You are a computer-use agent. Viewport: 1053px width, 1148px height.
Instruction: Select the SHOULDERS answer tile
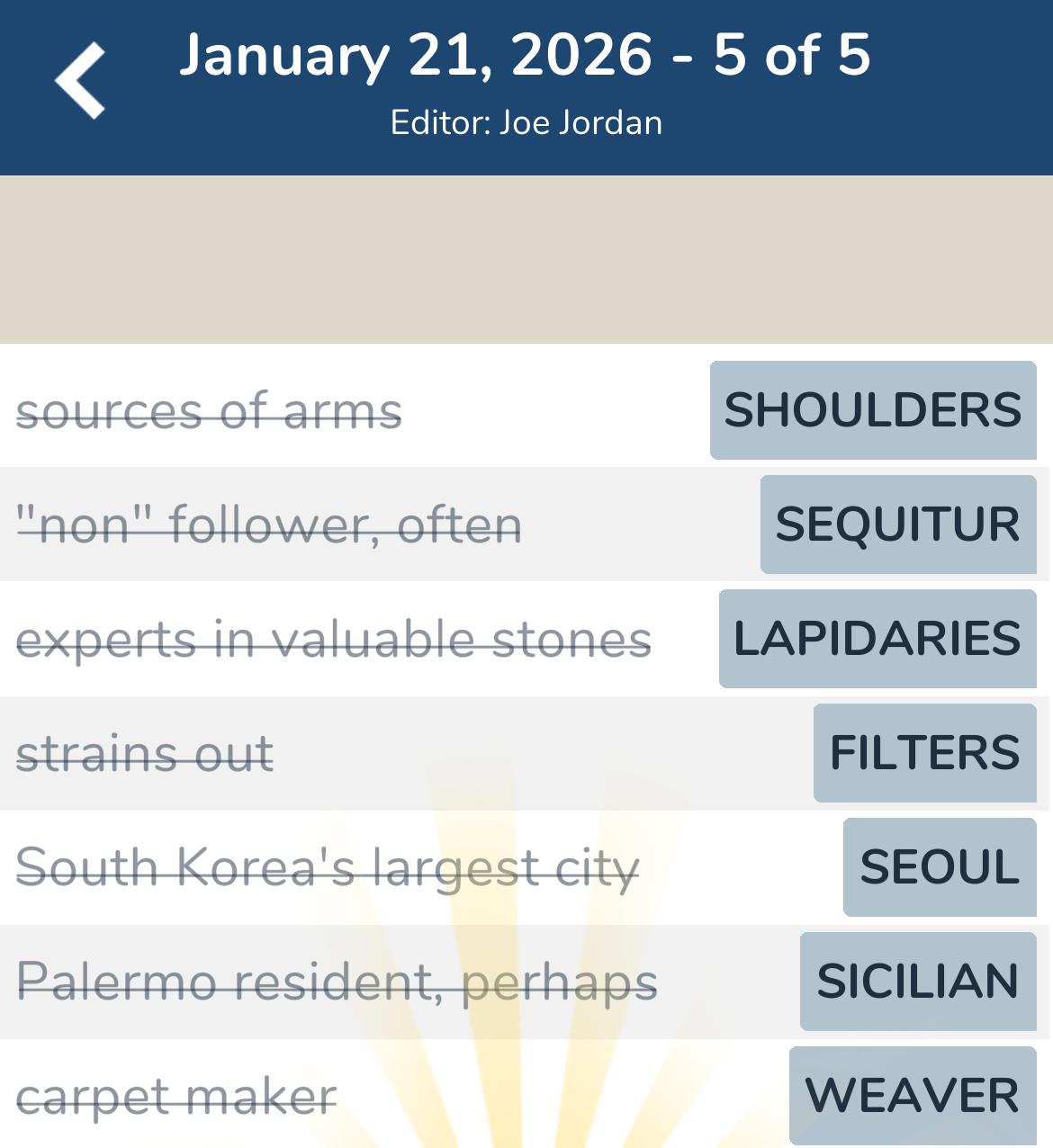pos(871,412)
